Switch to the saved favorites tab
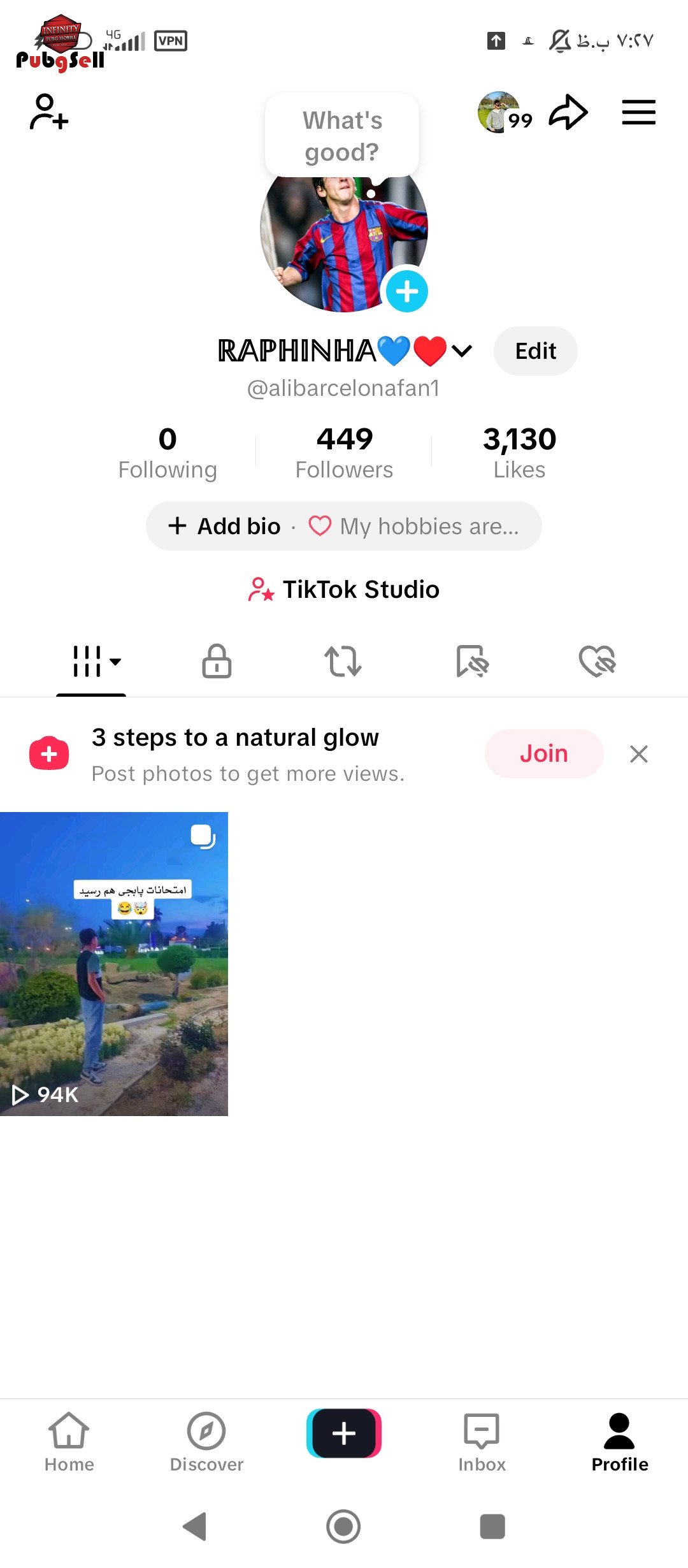The height and width of the screenshot is (1568, 688). (472, 661)
